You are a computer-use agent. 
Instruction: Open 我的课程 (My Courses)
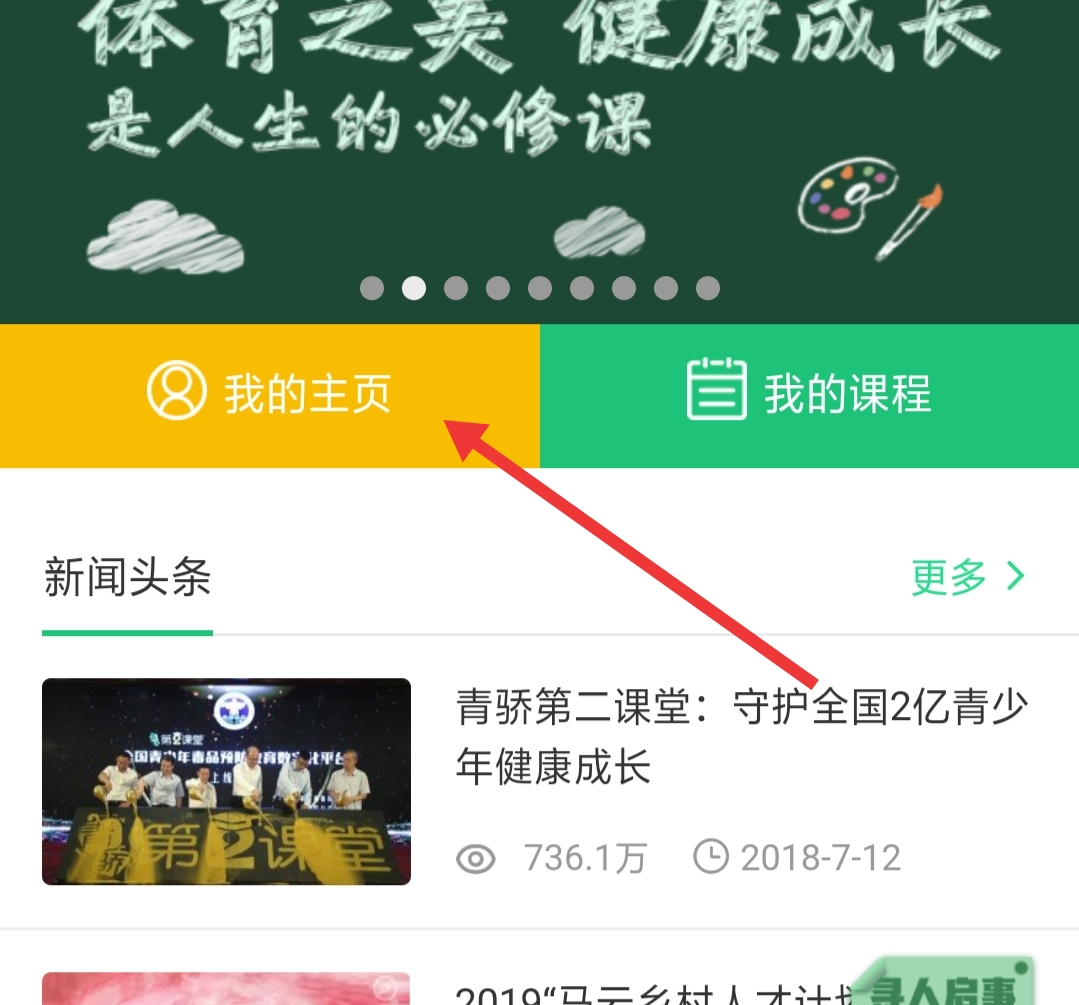click(x=809, y=394)
